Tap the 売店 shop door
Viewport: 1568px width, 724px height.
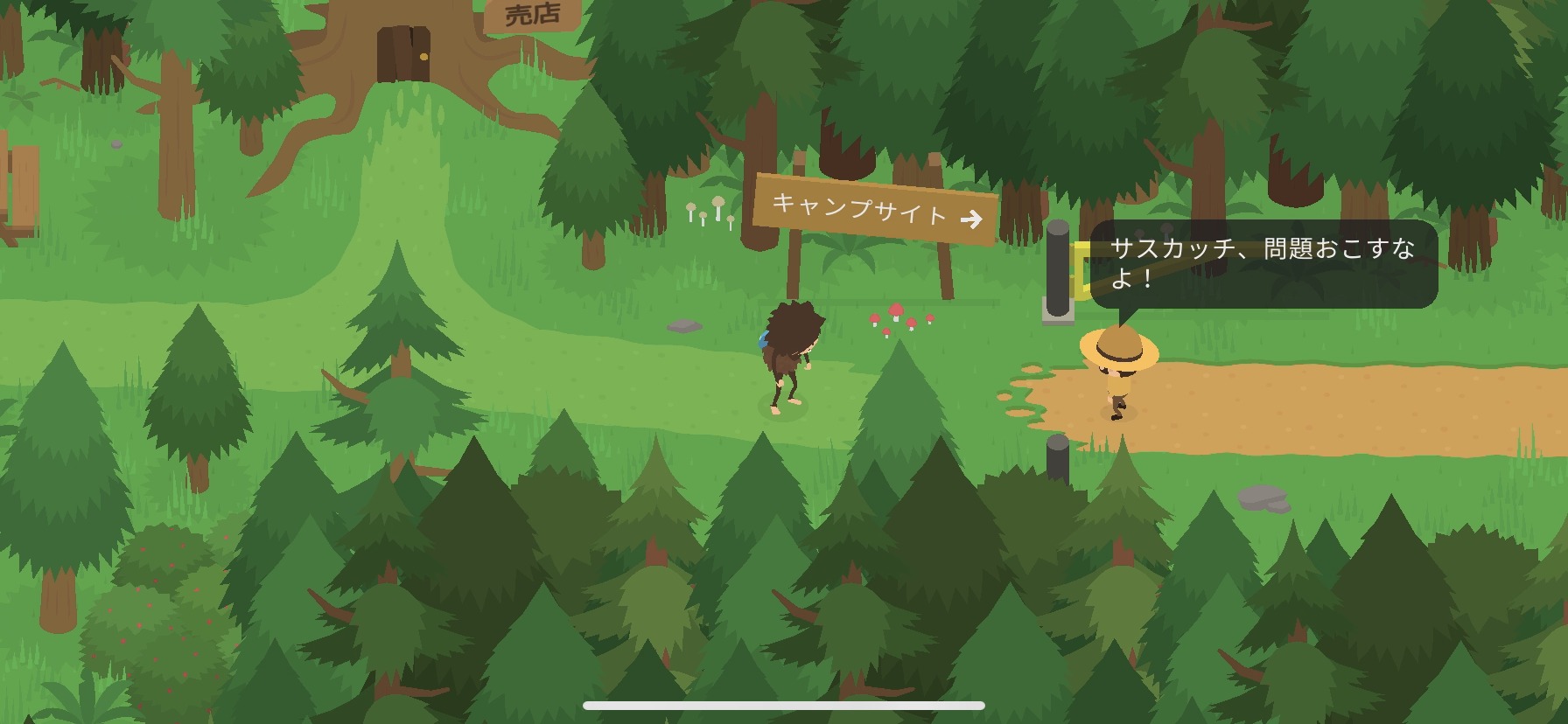pos(403,54)
